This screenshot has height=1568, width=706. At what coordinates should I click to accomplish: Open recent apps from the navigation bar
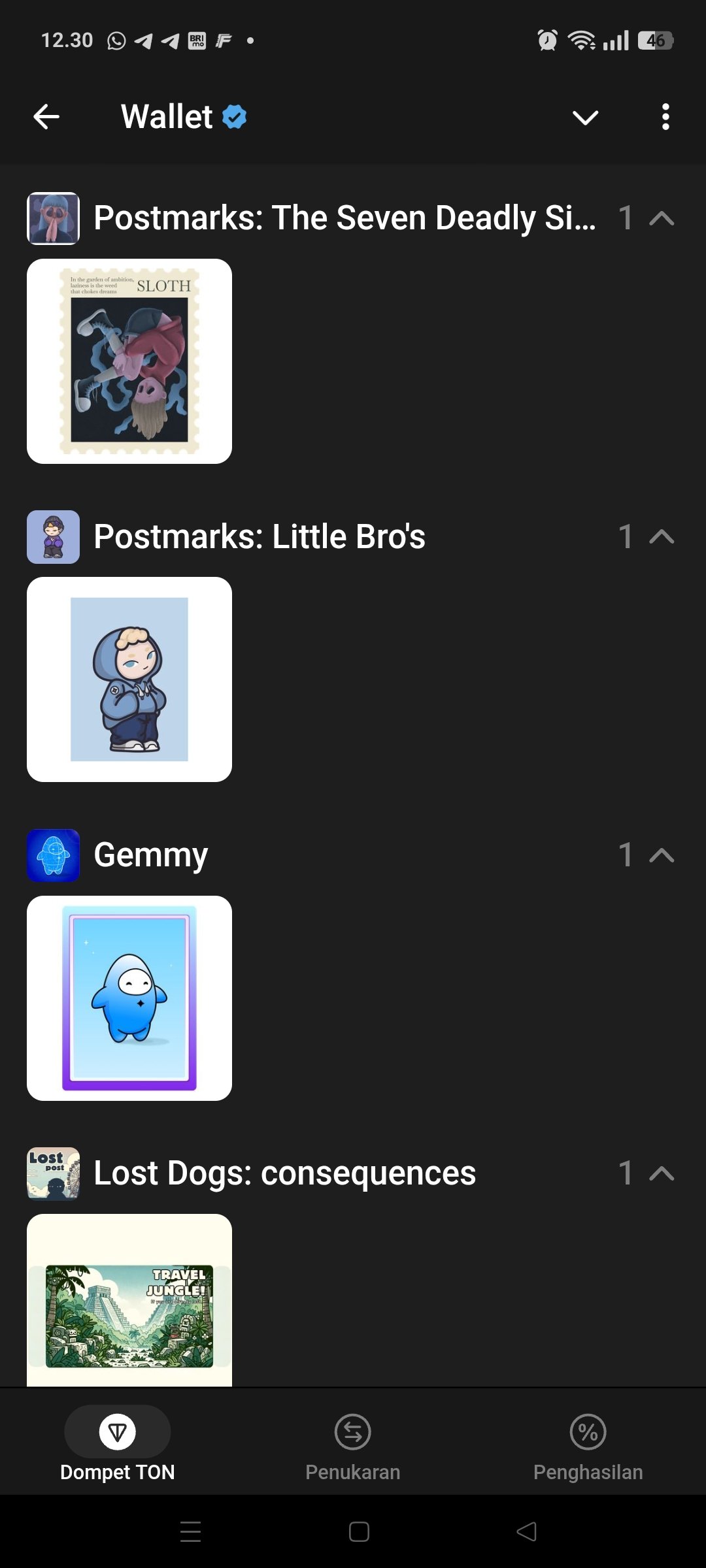click(190, 1532)
